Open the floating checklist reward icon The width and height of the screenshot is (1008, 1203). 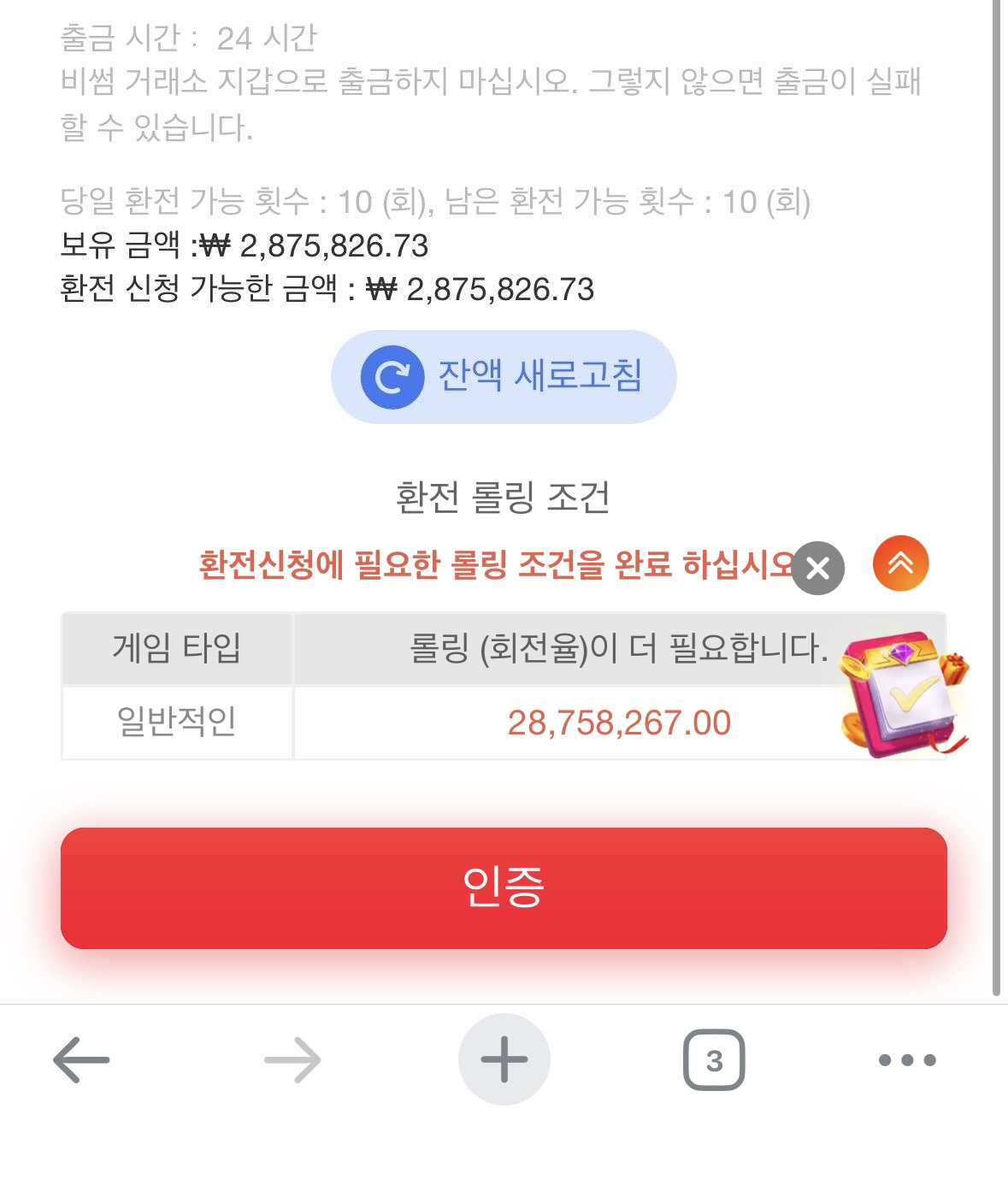(x=905, y=694)
